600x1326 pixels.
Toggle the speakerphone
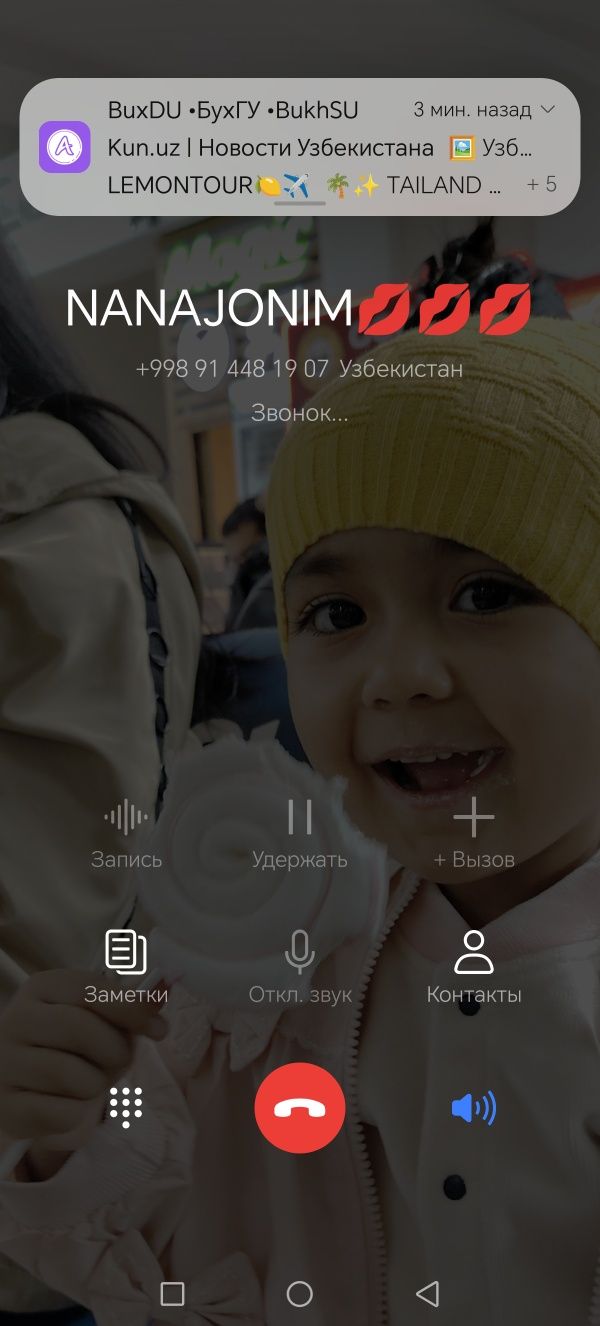[473, 1108]
